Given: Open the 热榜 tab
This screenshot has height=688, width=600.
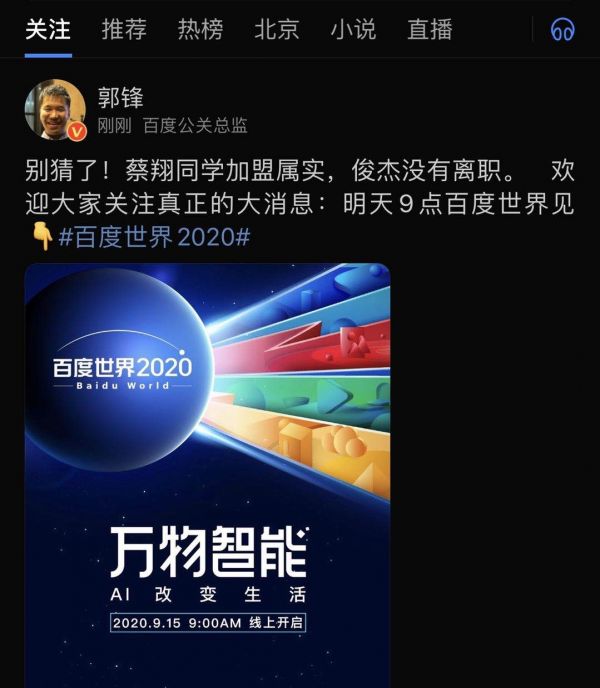Looking at the screenshot, I should point(201,30).
